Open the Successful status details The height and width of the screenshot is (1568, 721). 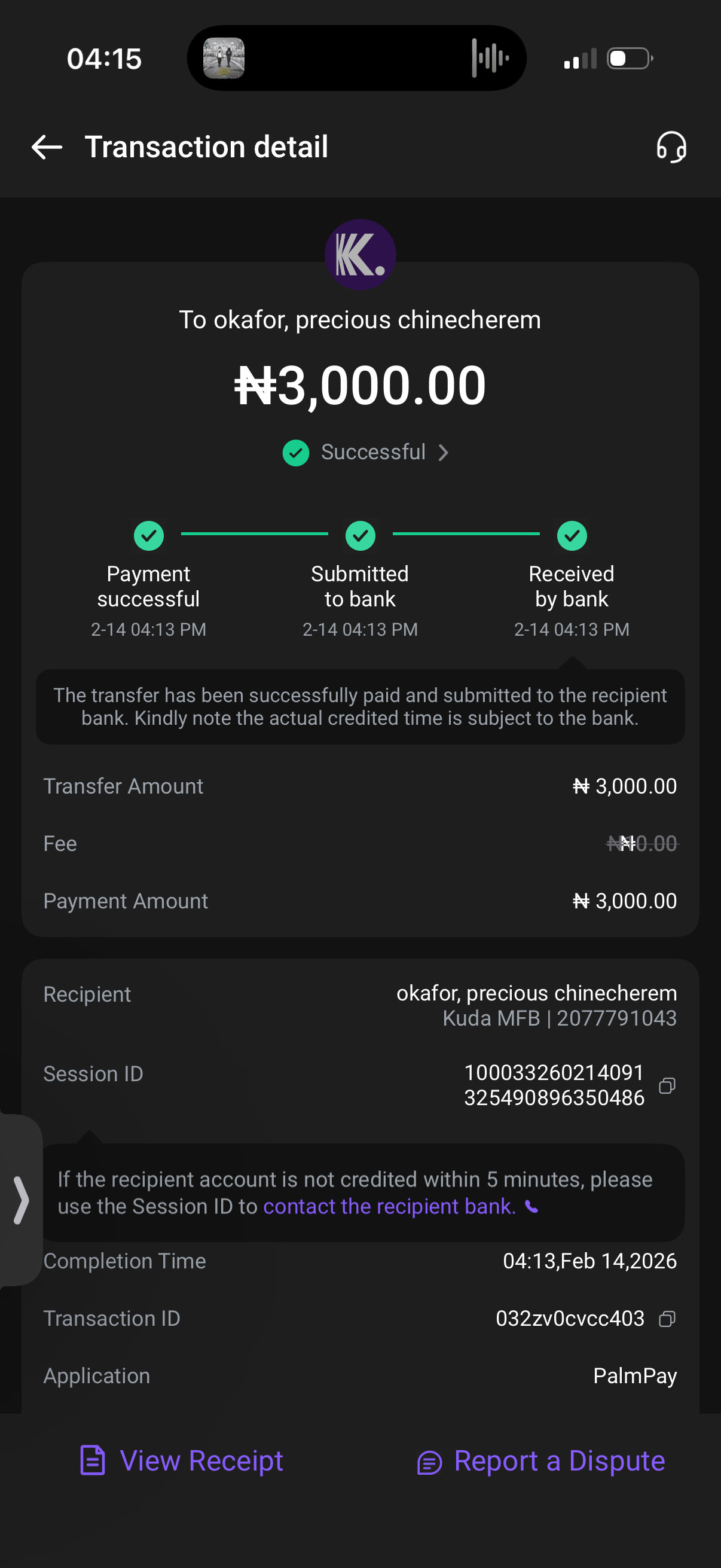coord(366,452)
